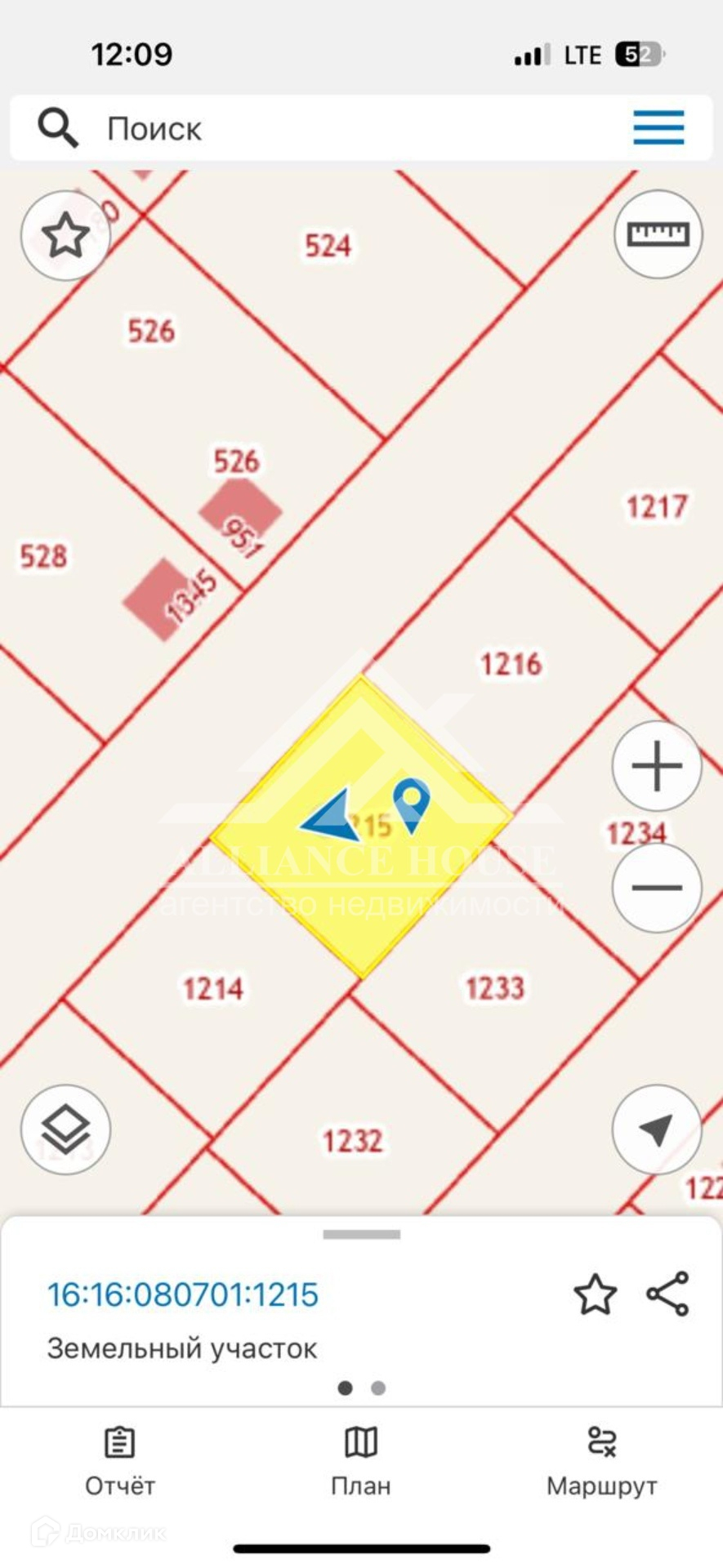The height and width of the screenshot is (1568, 723).
Task: Activate the ruler measurement tool
Action: point(658,235)
